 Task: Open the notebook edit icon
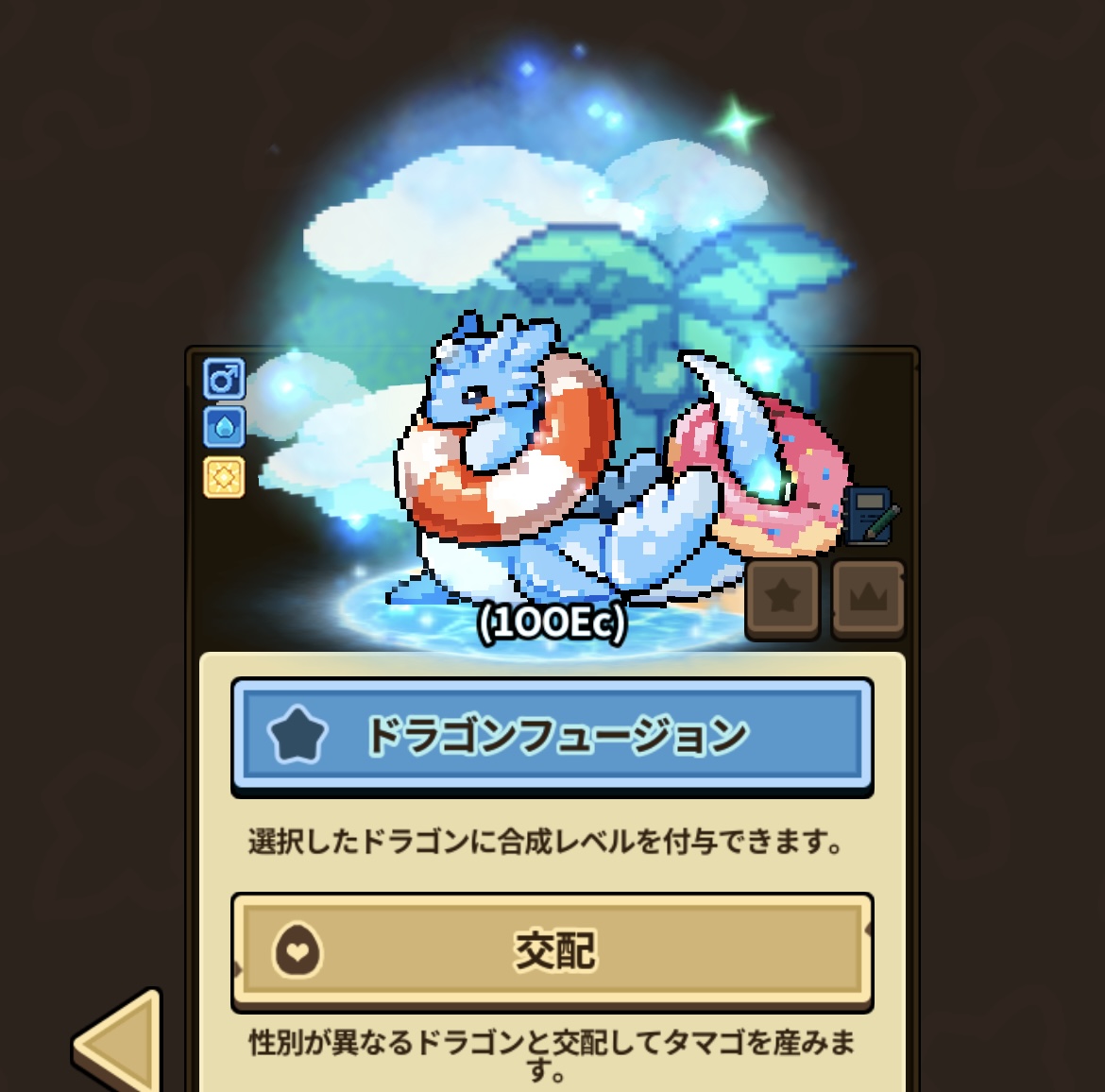(871, 516)
